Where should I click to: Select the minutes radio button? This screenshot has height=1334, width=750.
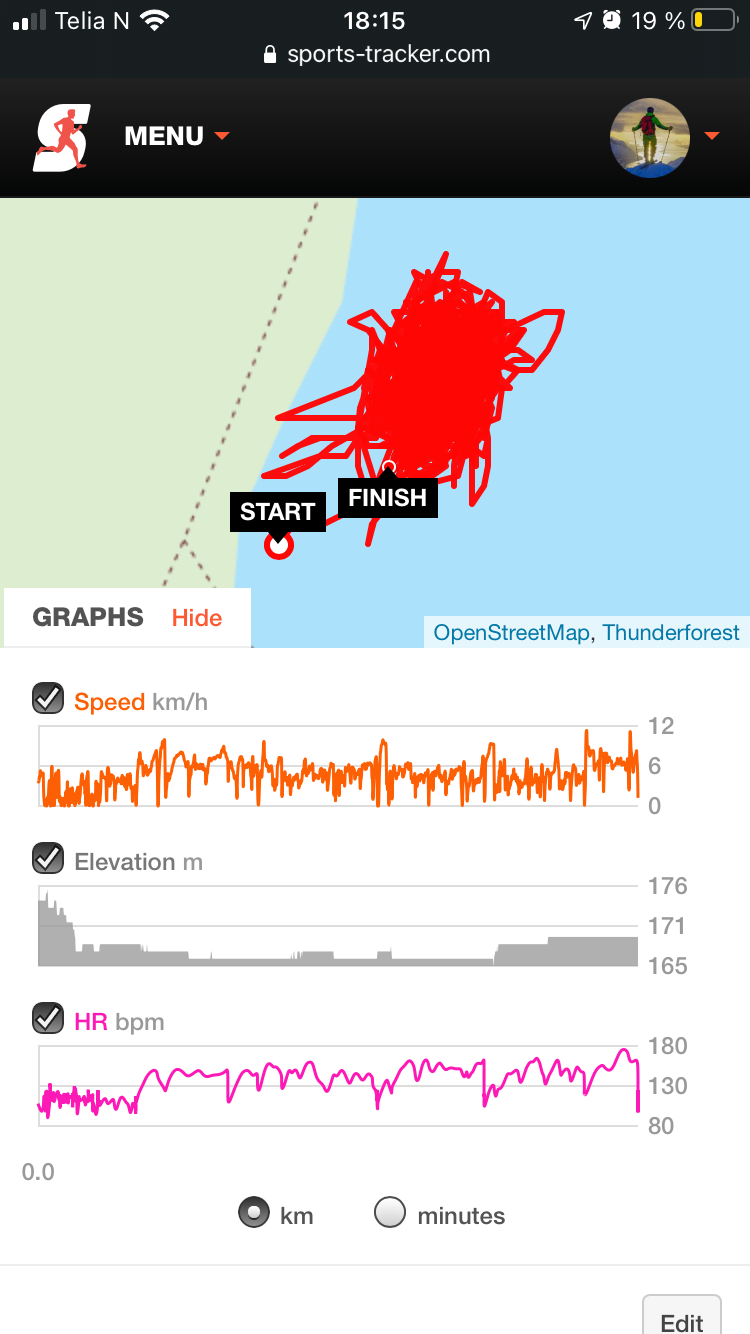pos(389,1213)
